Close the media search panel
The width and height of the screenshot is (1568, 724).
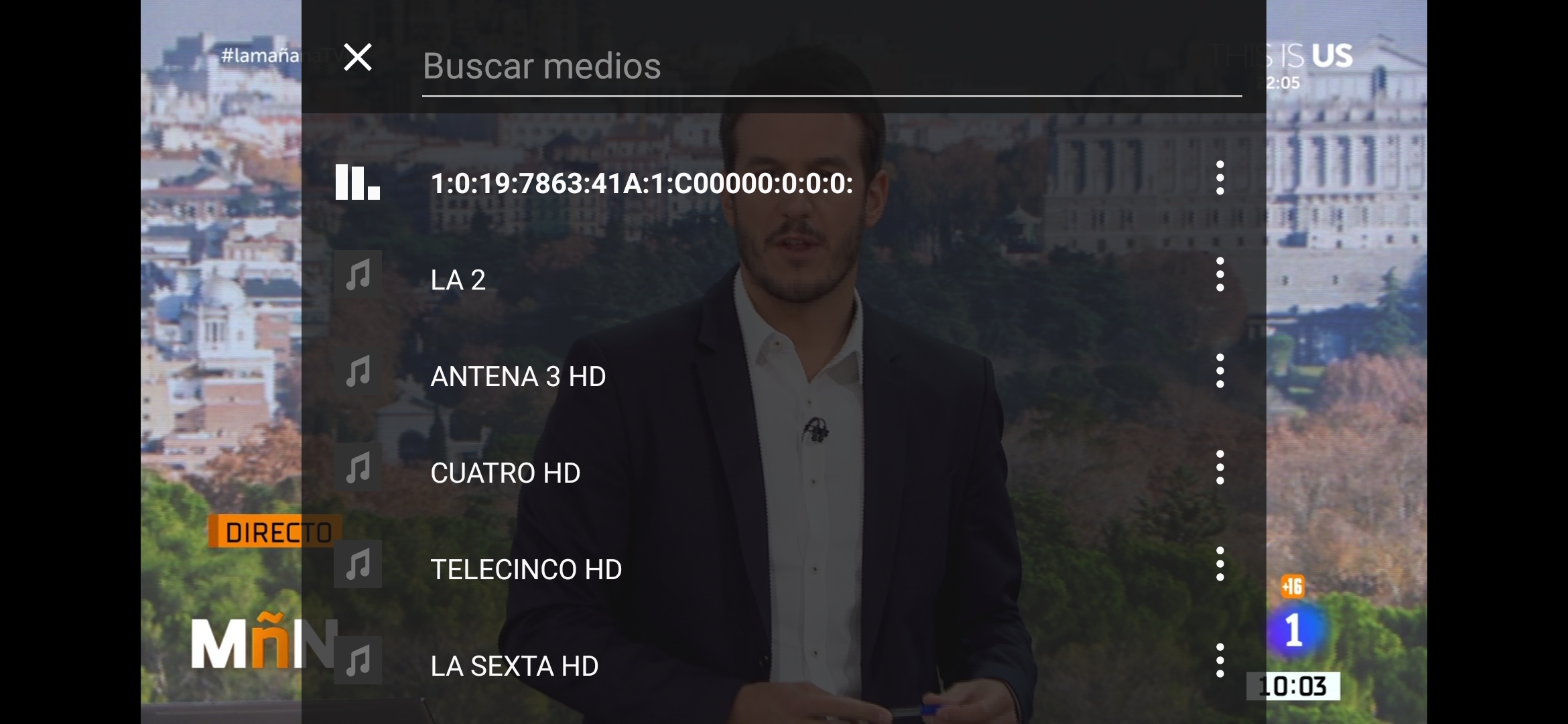tap(358, 58)
